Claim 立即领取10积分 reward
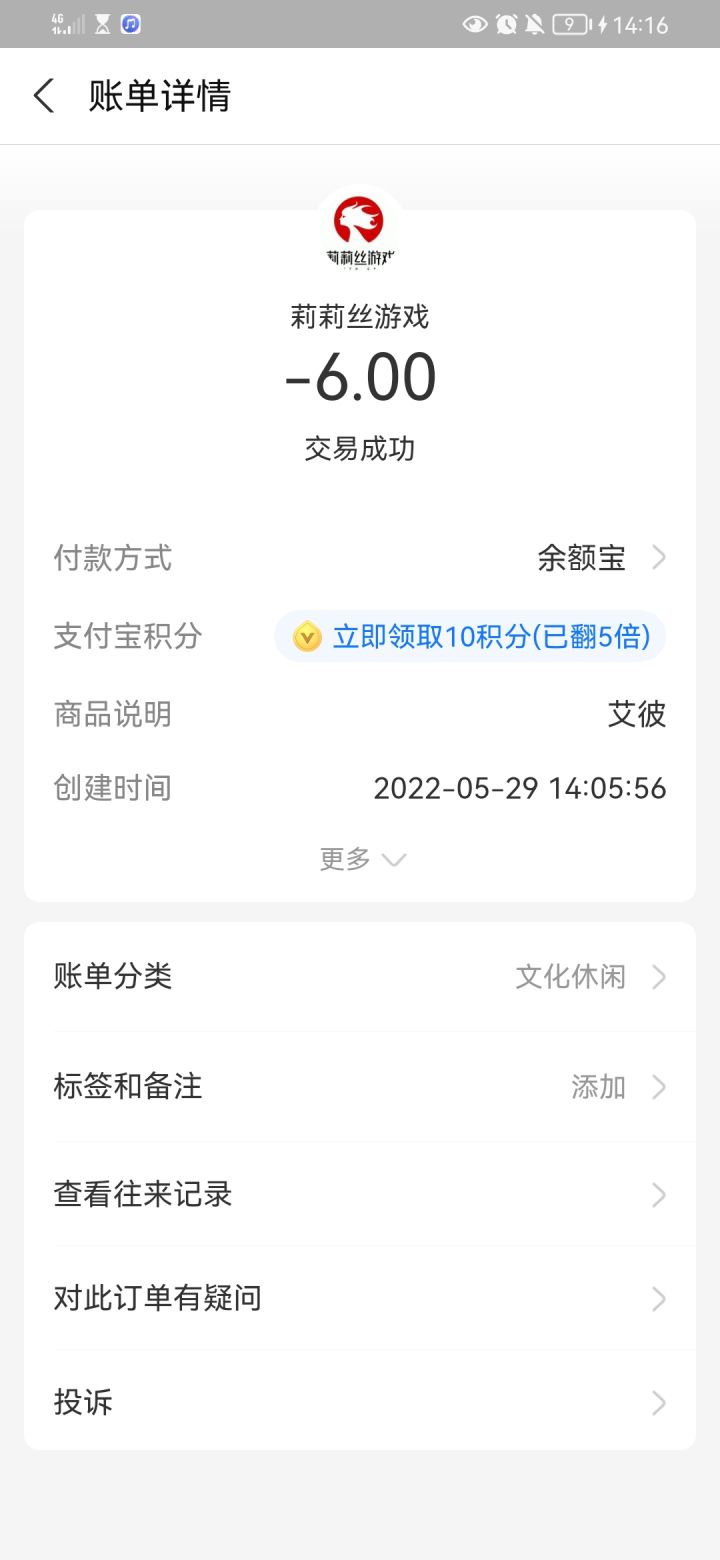The width and height of the screenshot is (720, 1560). (x=470, y=636)
